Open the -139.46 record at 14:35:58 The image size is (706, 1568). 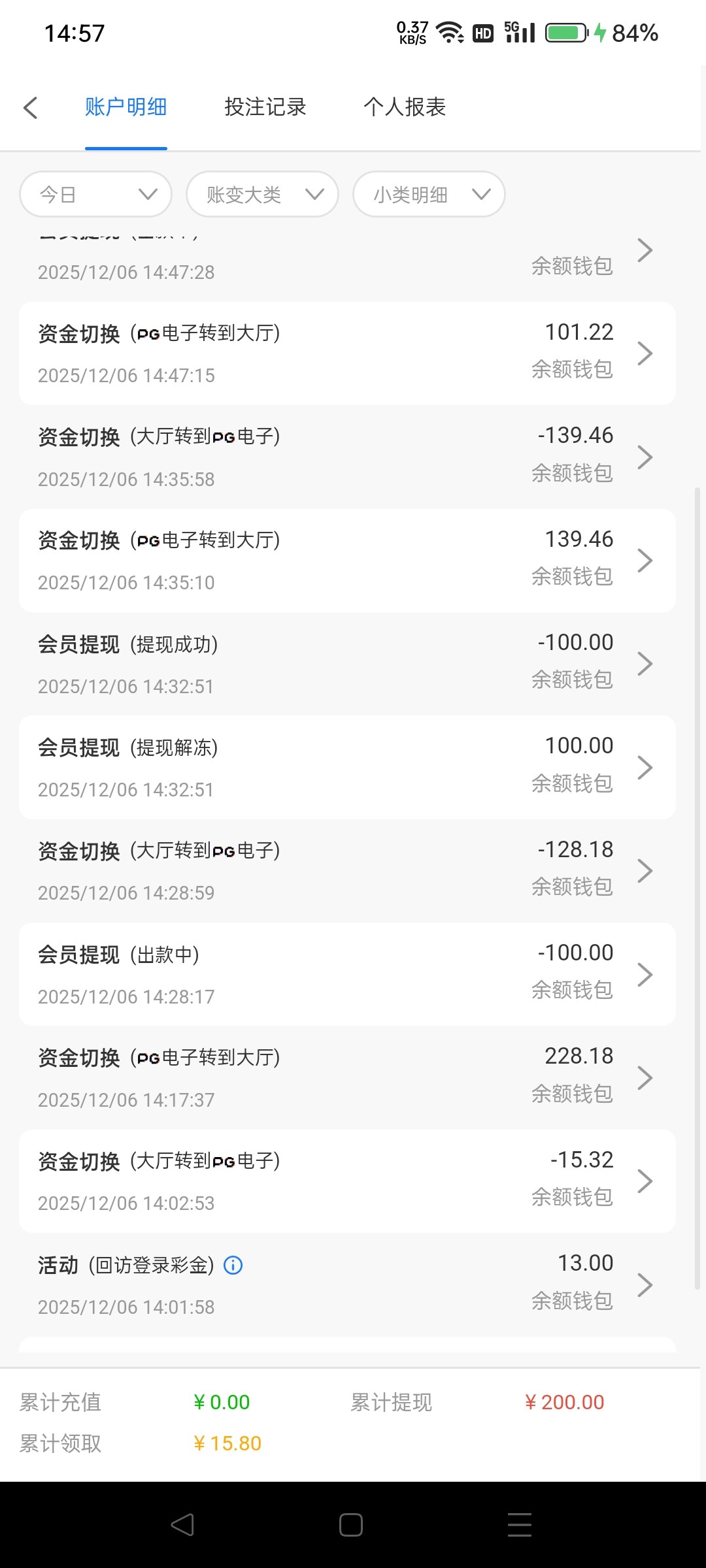347,457
